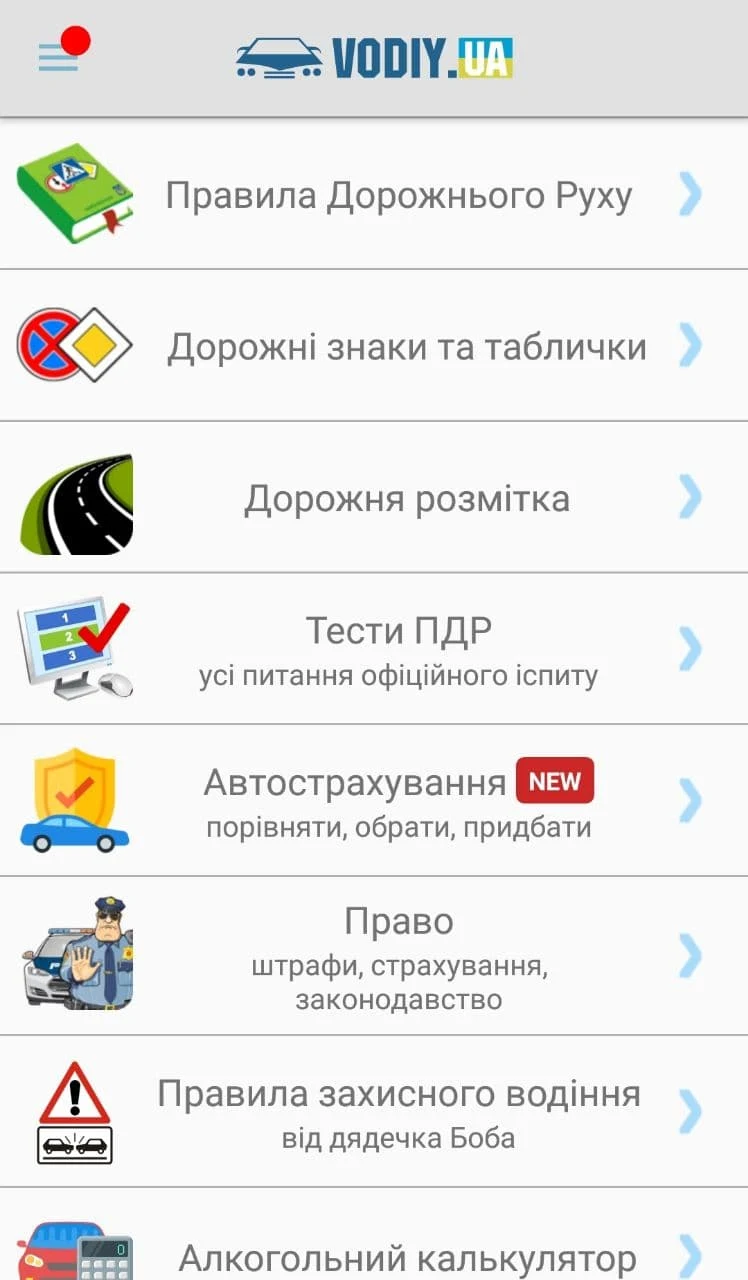Open the hamburger drawer menu
Screen dimensions: 748x1280
pos(58,57)
